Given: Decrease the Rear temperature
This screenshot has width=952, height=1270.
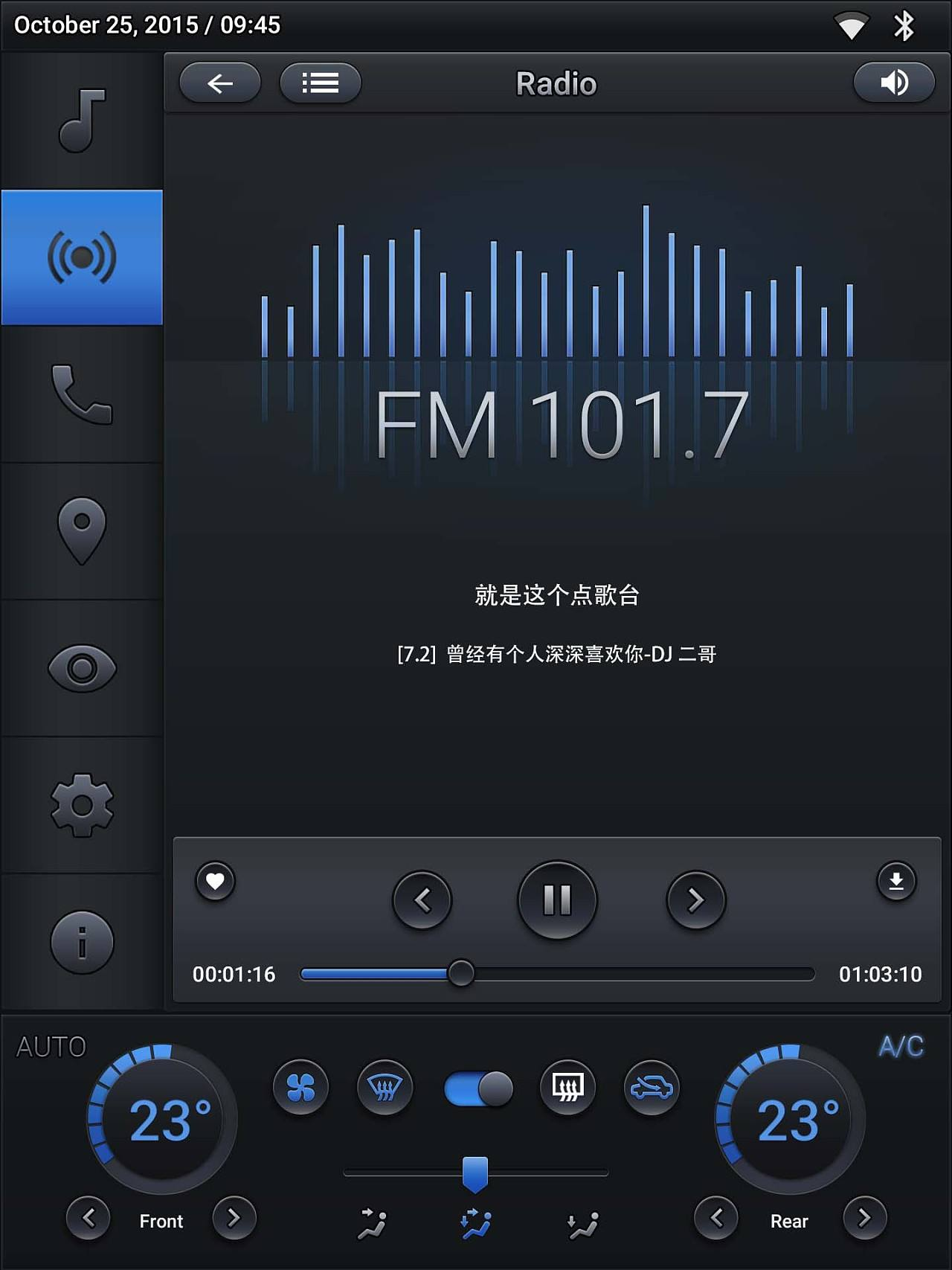Looking at the screenshot, I should (716, 1218).
